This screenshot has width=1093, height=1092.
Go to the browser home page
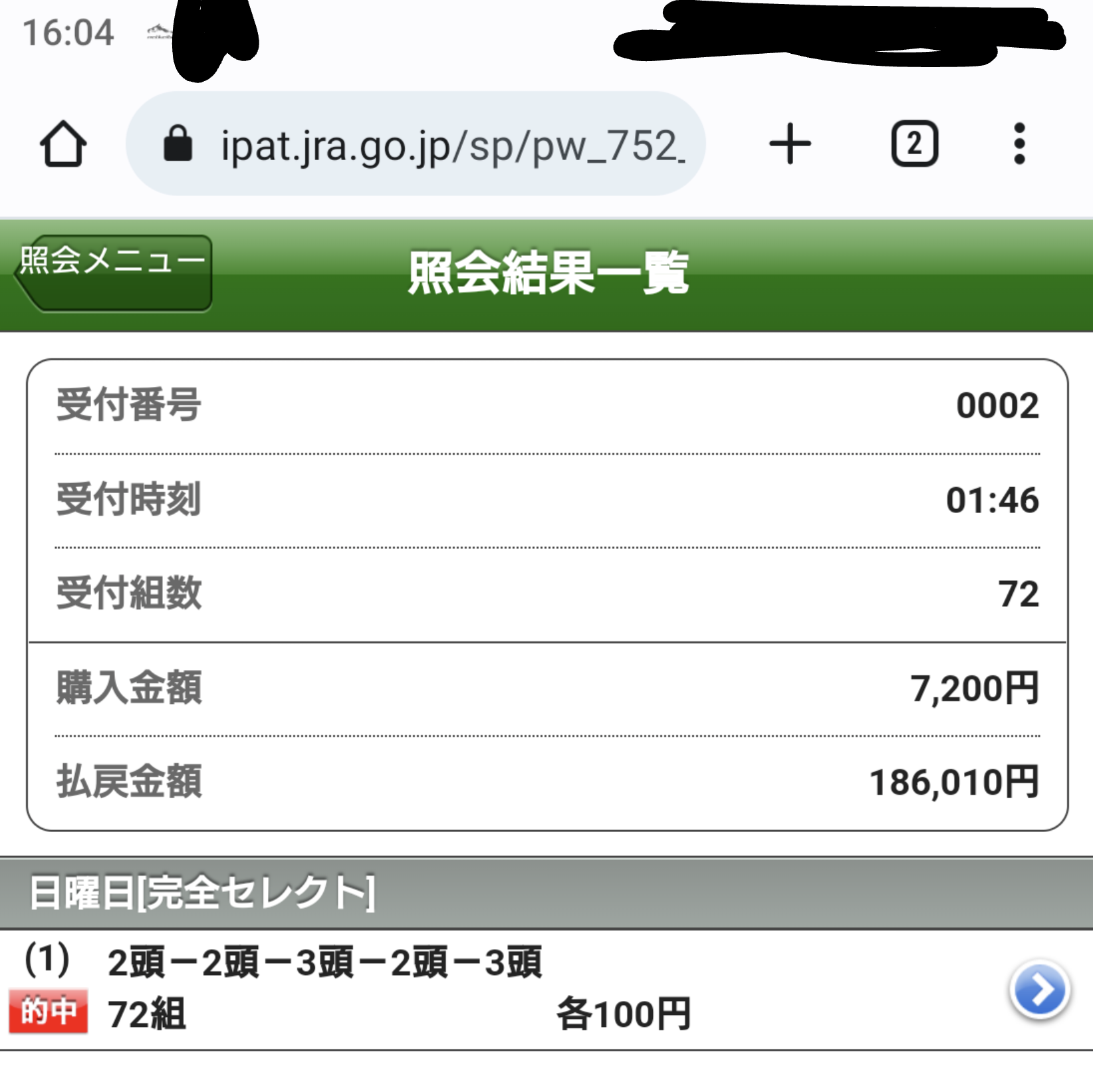63,144
